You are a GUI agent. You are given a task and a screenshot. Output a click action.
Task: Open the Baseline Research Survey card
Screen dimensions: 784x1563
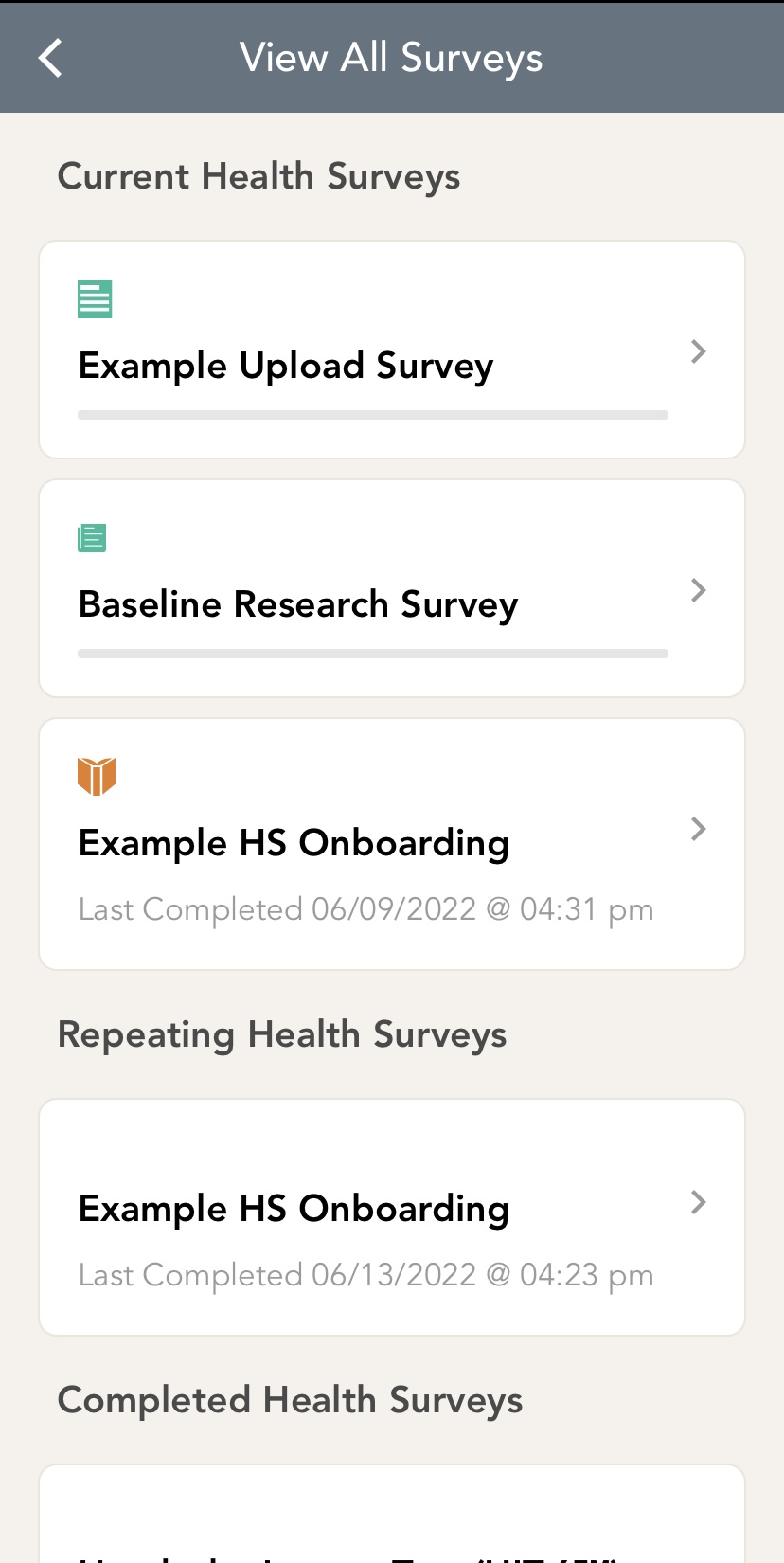click(391, 589)
